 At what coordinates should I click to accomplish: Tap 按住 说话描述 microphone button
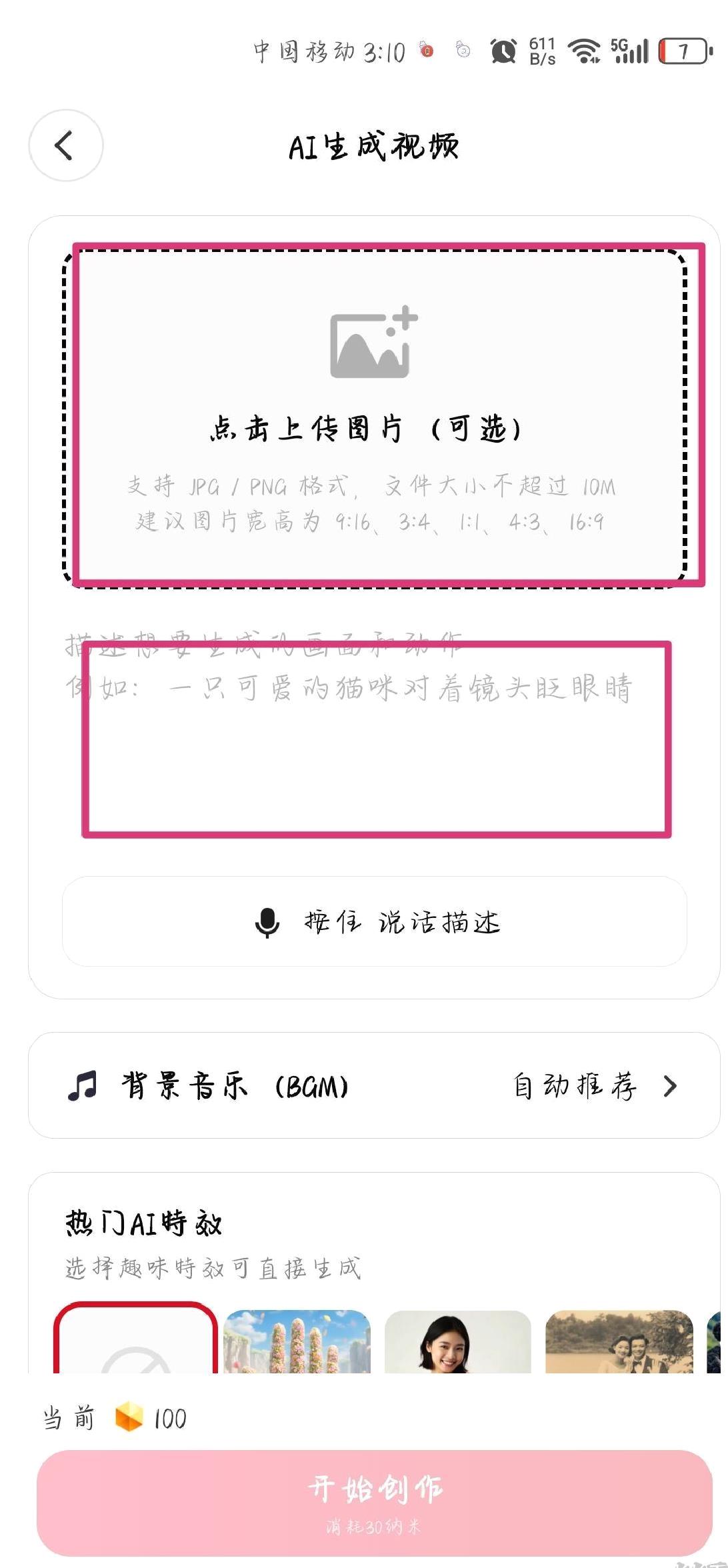pyautogui.click(x=374, y=921)
